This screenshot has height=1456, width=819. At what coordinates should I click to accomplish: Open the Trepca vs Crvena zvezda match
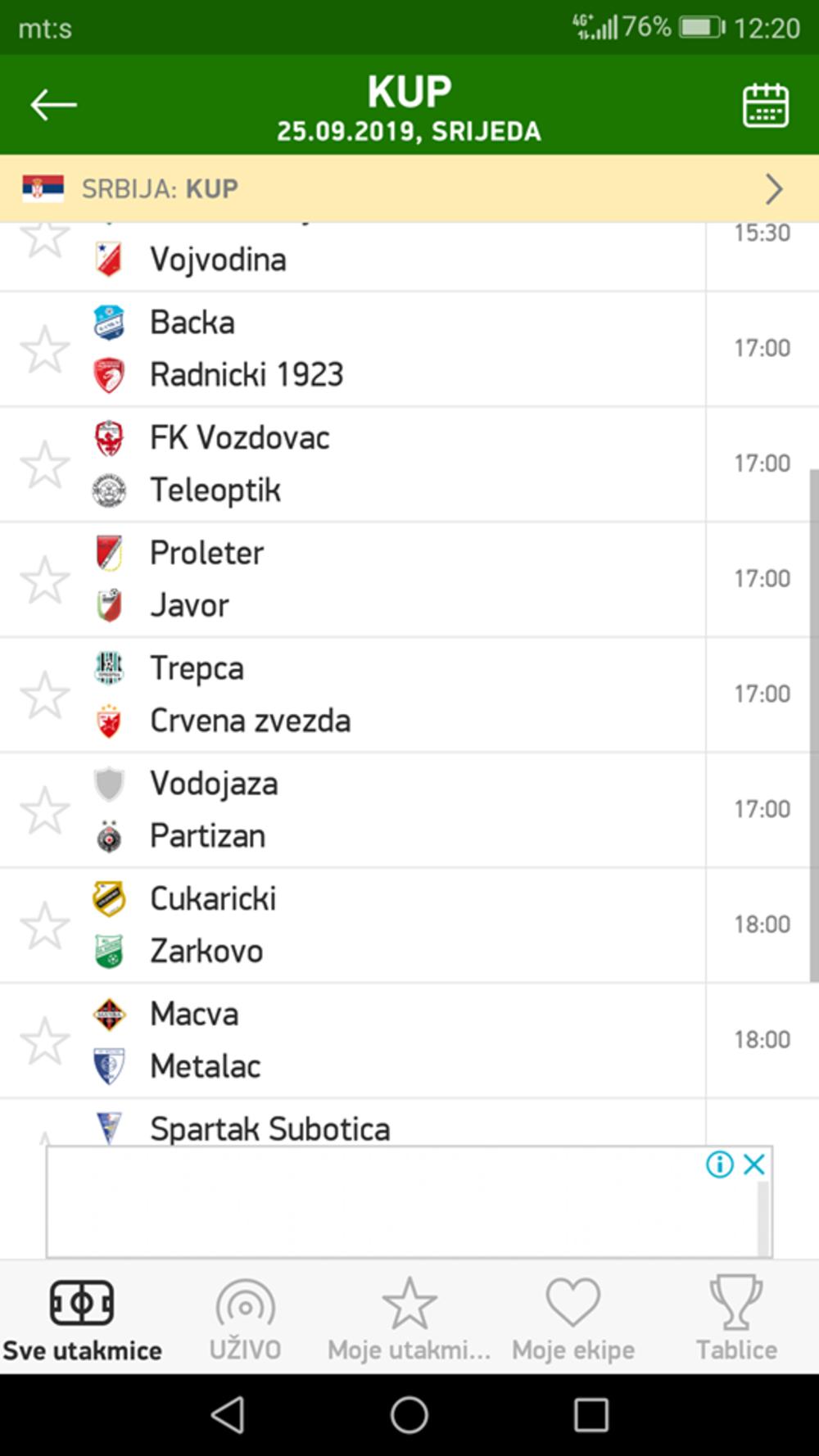[x=393, y=695]
